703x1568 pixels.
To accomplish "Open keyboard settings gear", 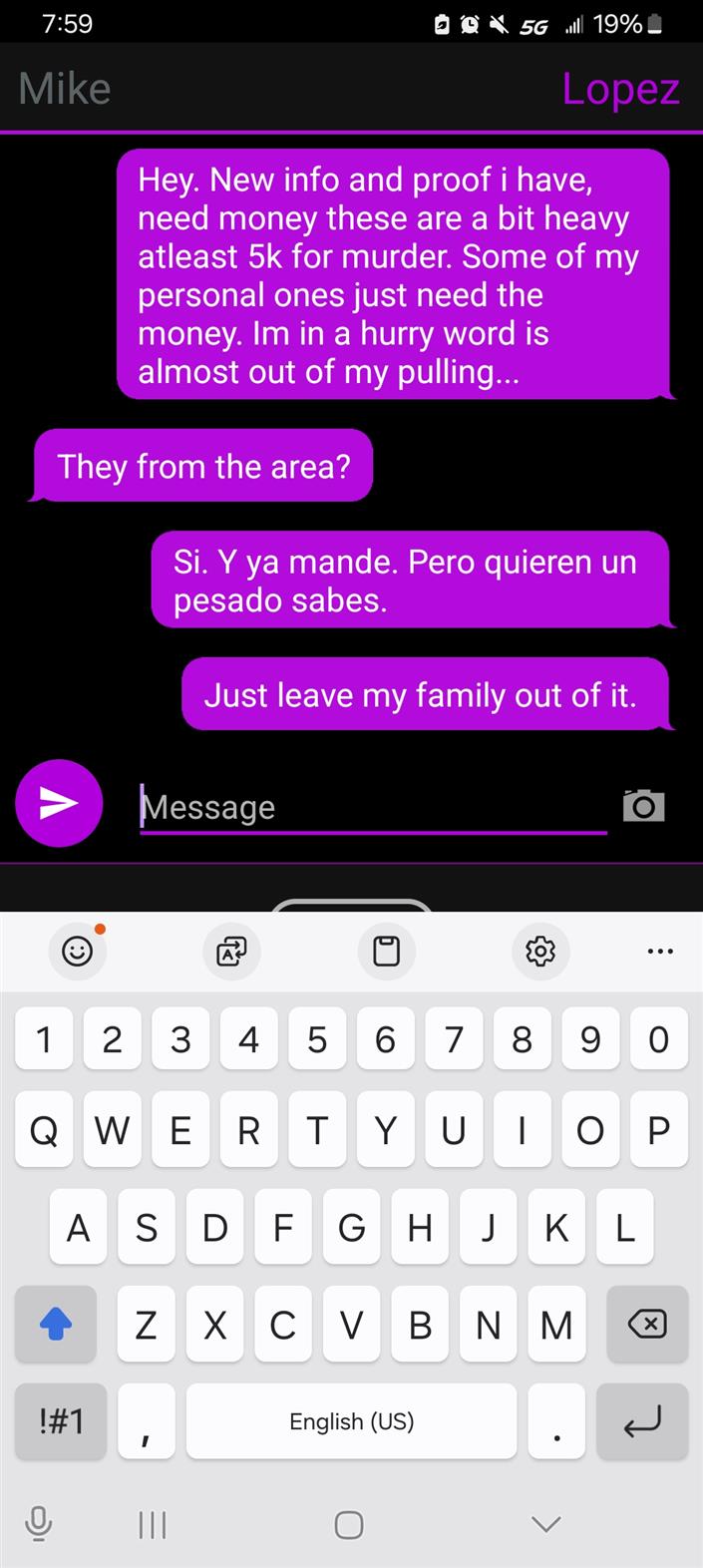I will 540,951.
